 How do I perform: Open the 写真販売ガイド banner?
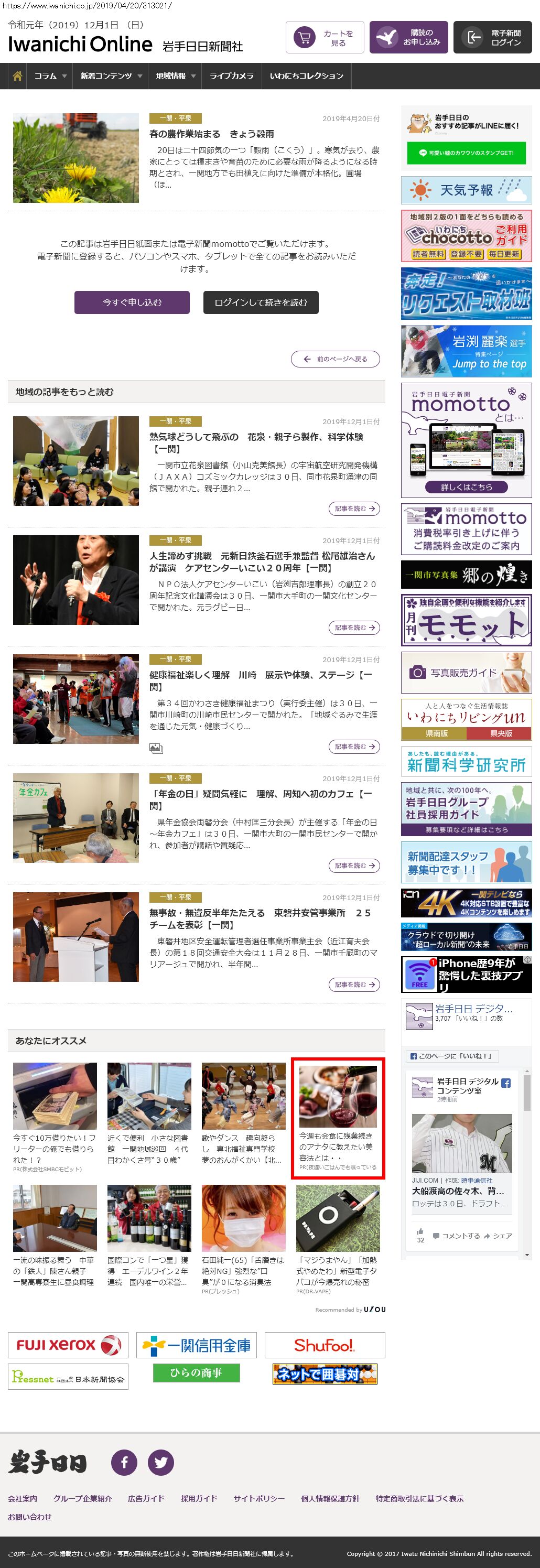(x=466, y=673)
